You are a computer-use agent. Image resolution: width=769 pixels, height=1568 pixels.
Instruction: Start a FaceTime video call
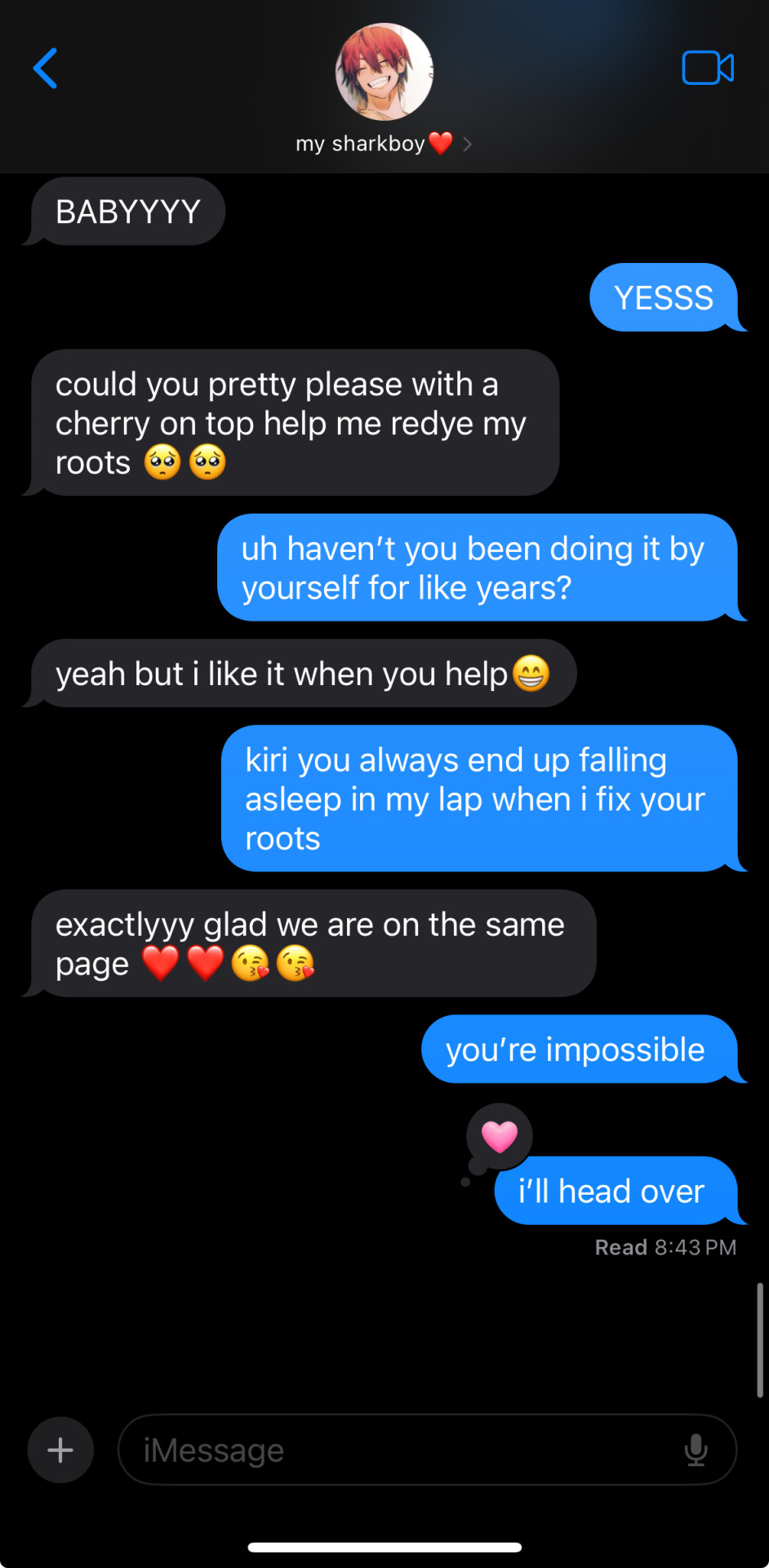[x=707, y=69]
